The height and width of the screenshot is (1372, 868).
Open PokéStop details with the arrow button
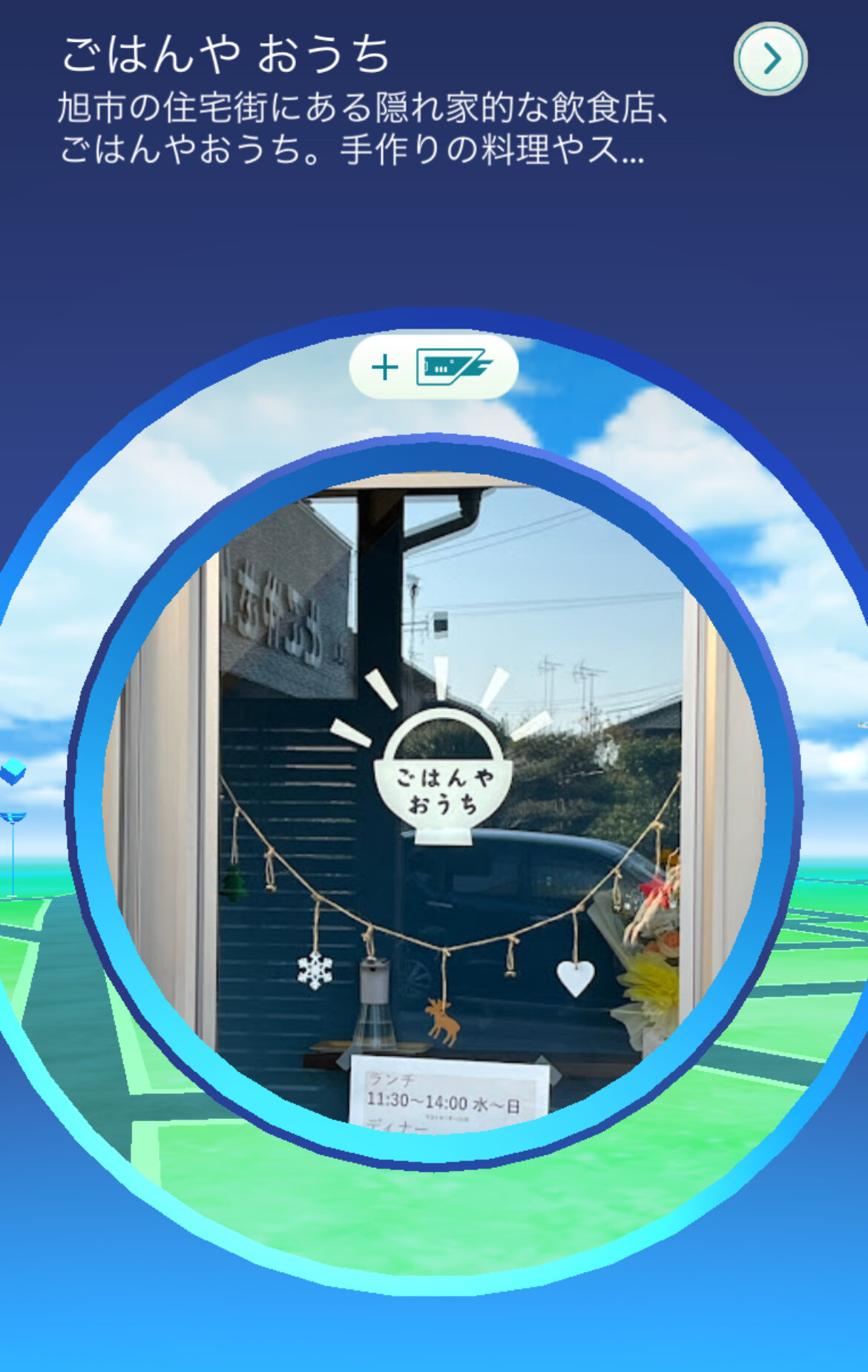pyautogui.click(x=770, y=59)
